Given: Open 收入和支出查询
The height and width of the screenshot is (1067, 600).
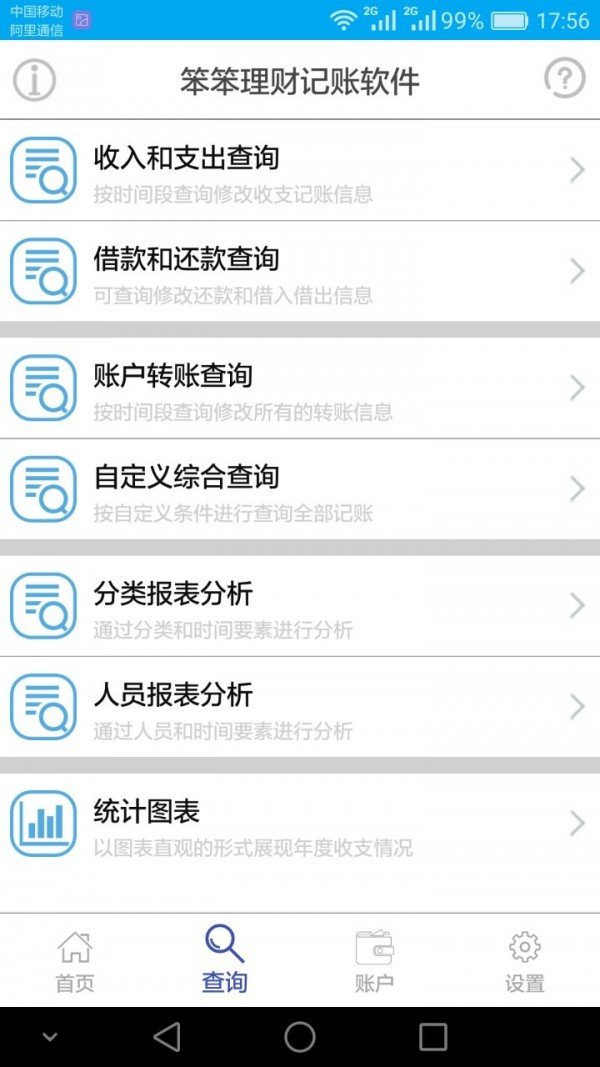Looking at the screenshot, I should coord(300,170).
